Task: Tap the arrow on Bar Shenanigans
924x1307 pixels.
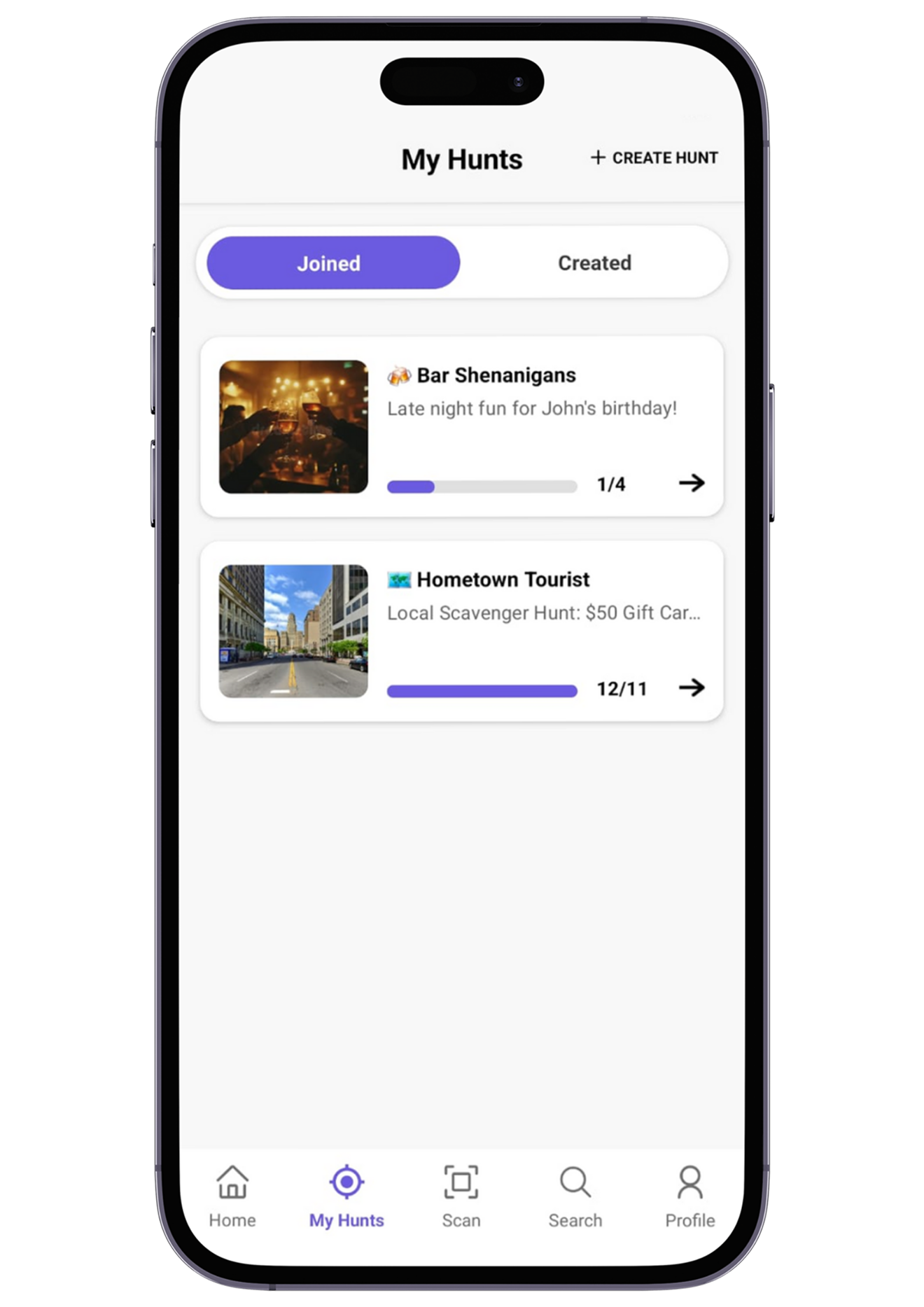Action: 692,483
